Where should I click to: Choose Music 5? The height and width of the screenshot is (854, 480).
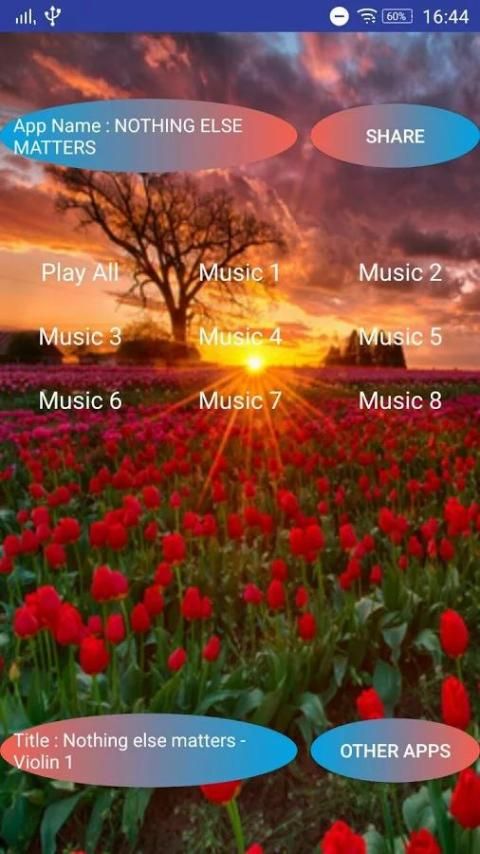click(x=400, y=337)
